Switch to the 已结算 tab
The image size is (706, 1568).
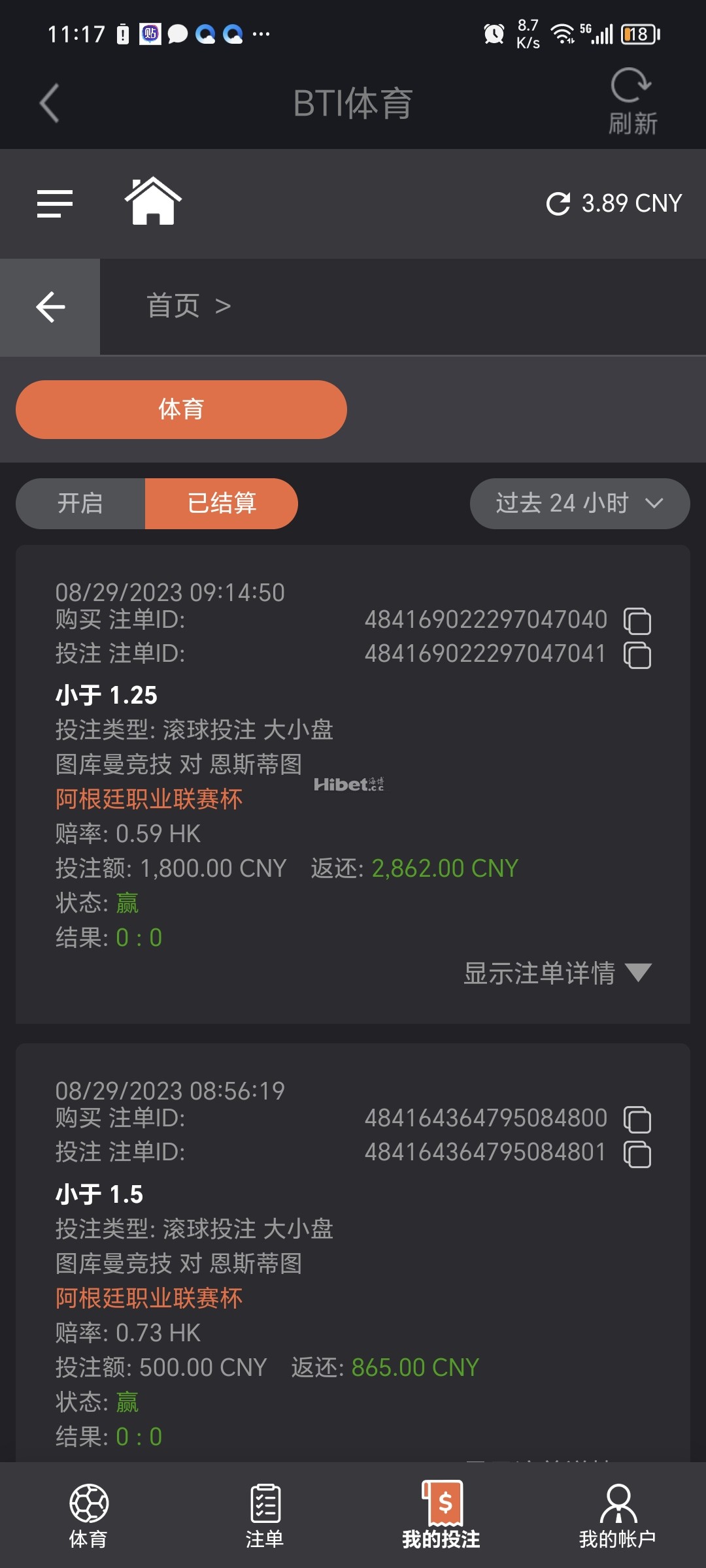point(222,504)
